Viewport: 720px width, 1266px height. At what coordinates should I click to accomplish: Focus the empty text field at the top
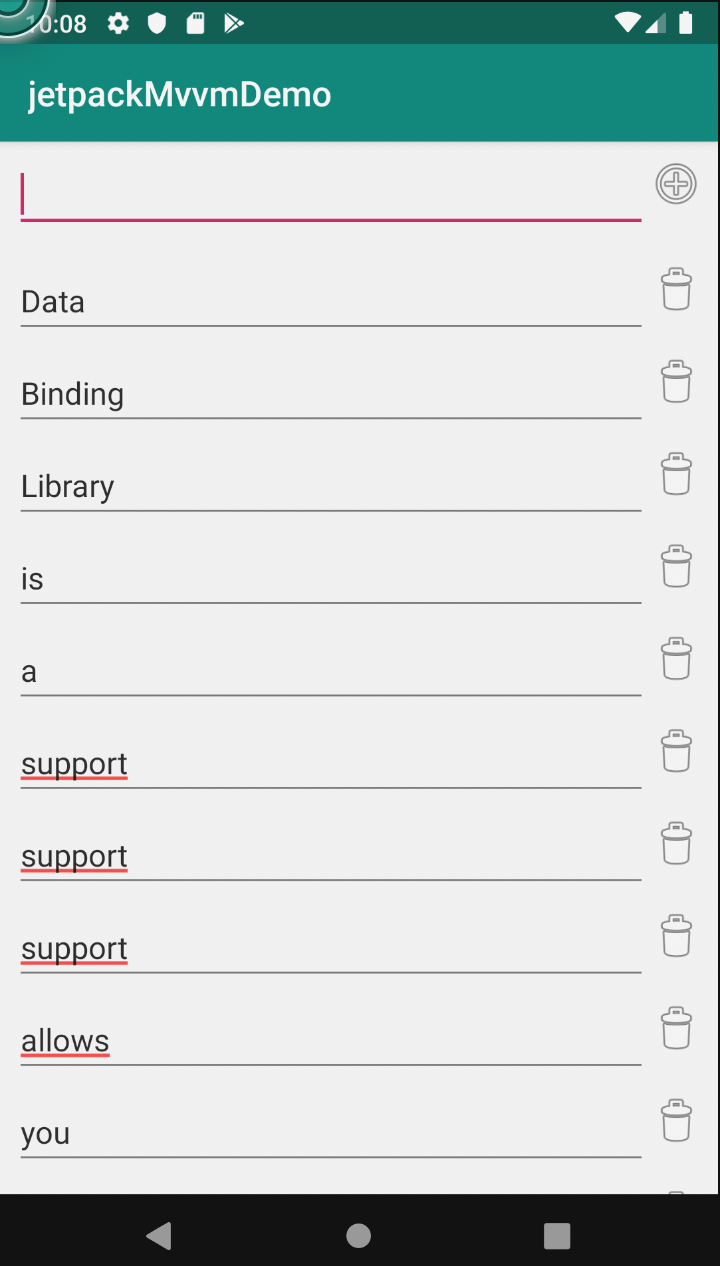[x=330, y=193]
